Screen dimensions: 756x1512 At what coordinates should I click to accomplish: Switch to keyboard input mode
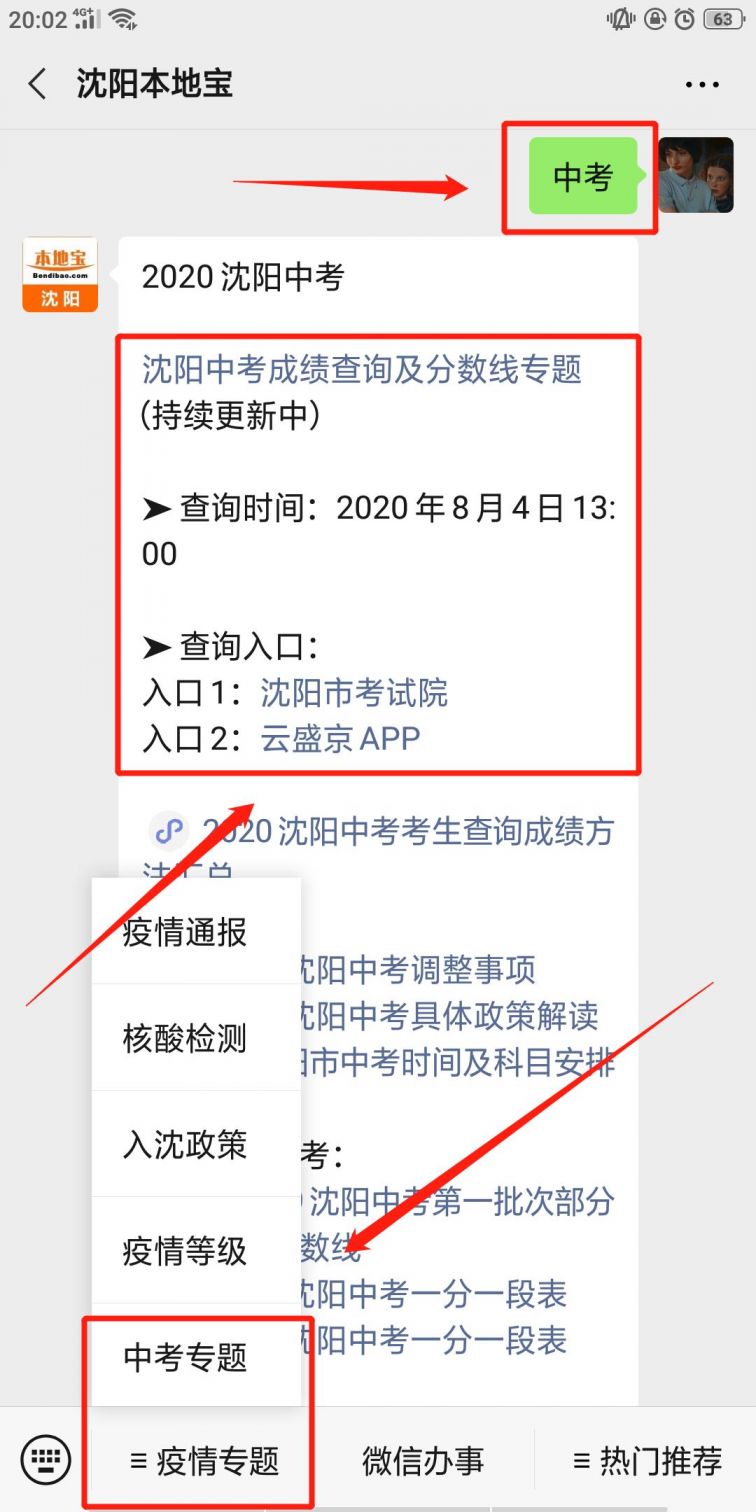tap(45, 1461)
